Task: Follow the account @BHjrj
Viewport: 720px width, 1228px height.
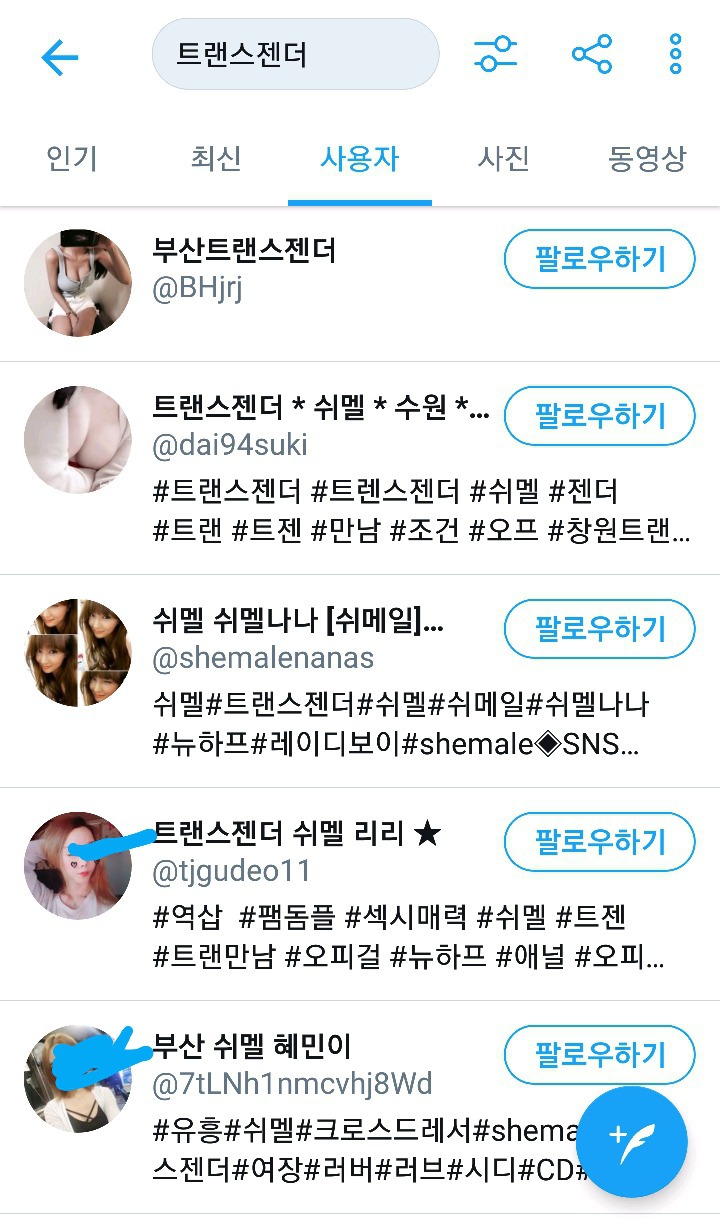Action: 599,260
